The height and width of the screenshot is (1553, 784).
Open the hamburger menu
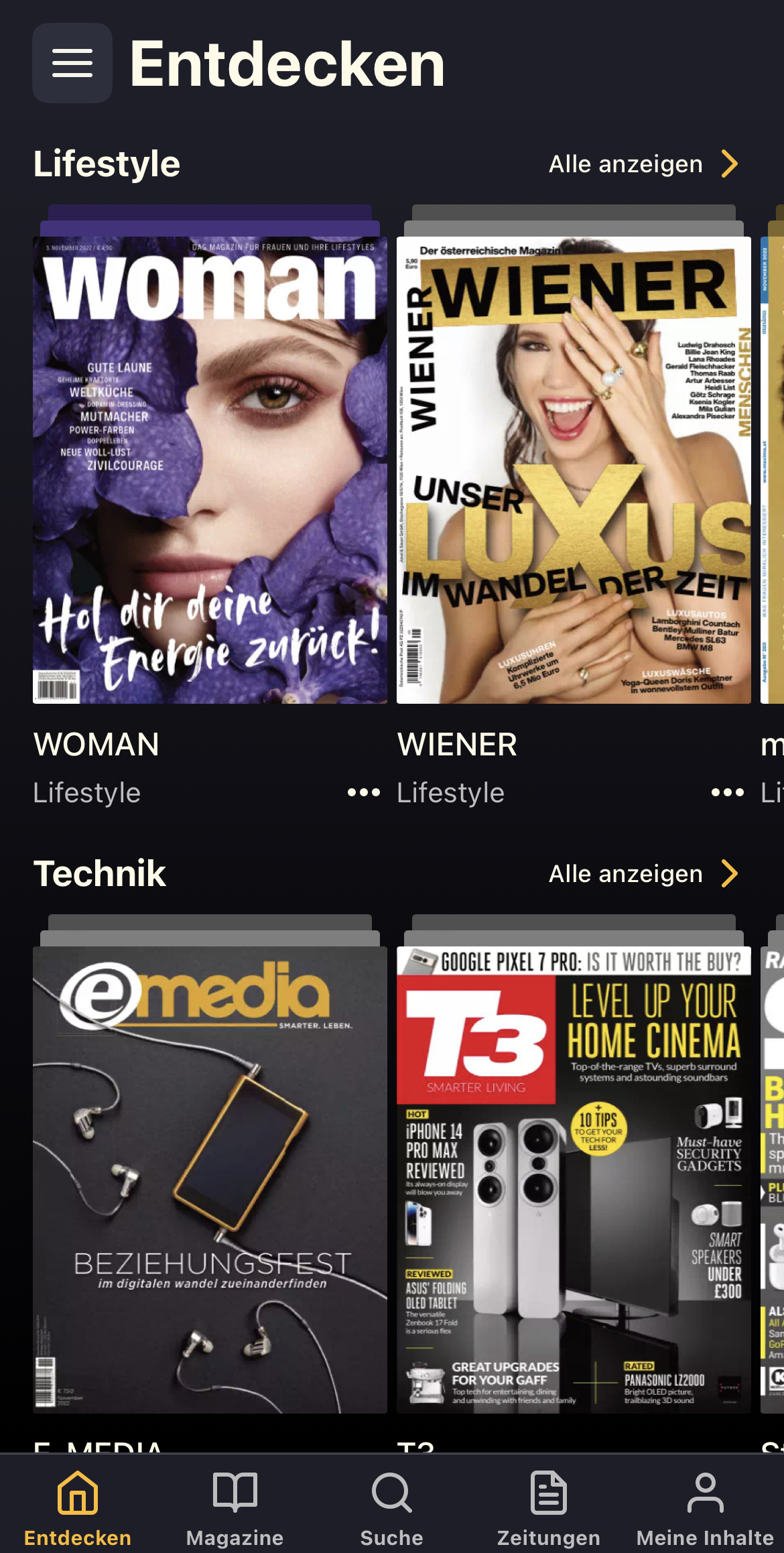72,63
